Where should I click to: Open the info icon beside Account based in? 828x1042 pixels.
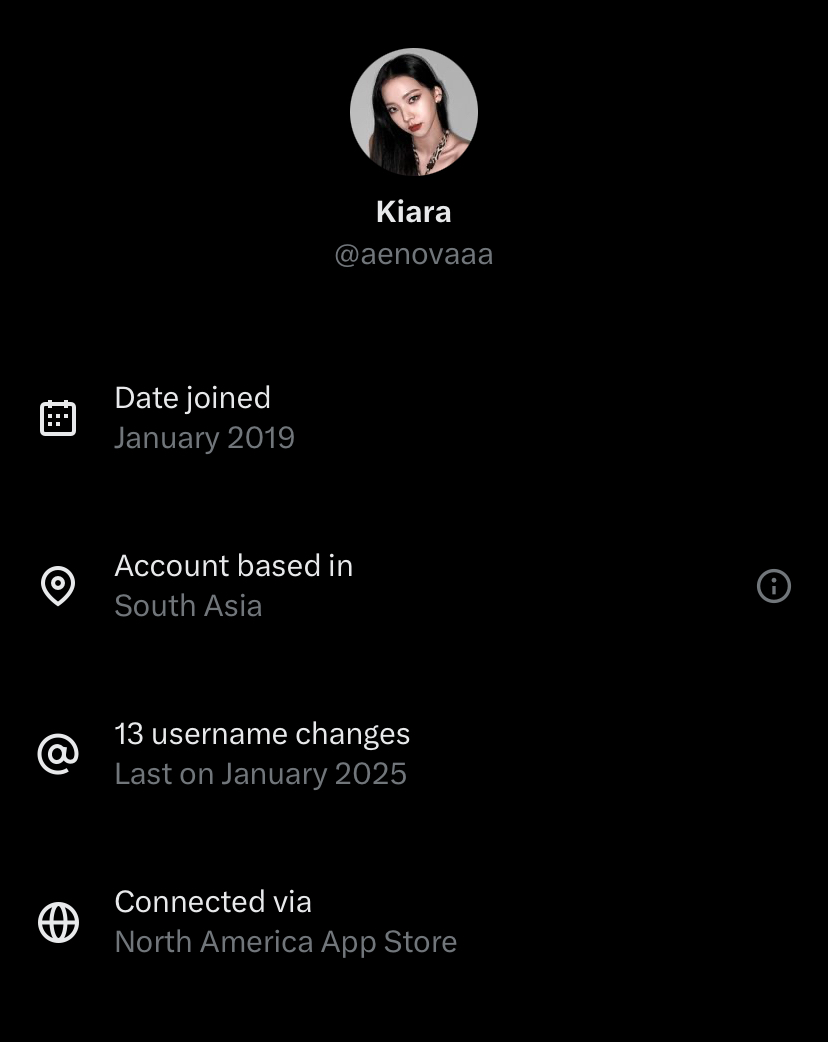pos(774,586)
